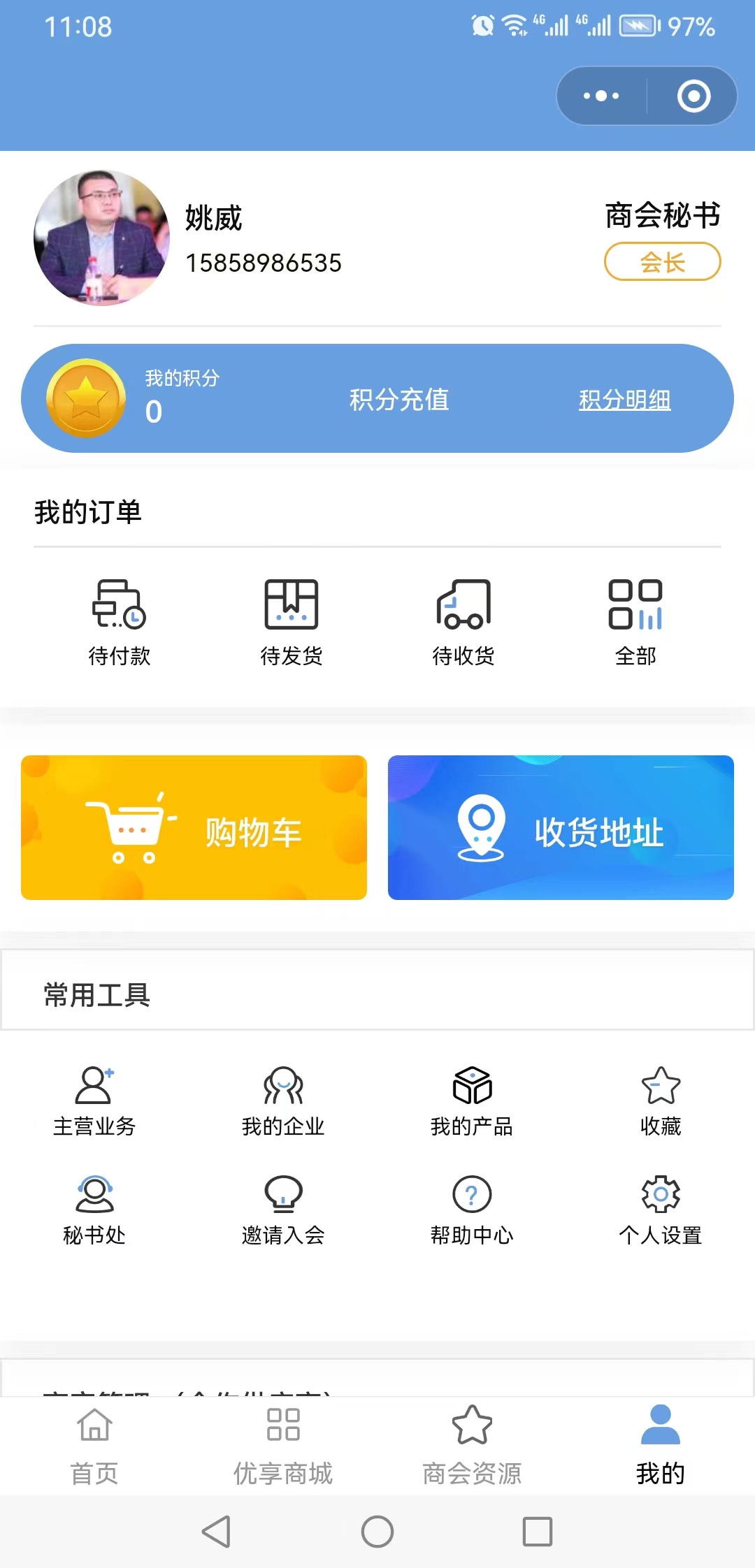
Task: Open 主营业务 main business tool
Action: point(94,1101)
